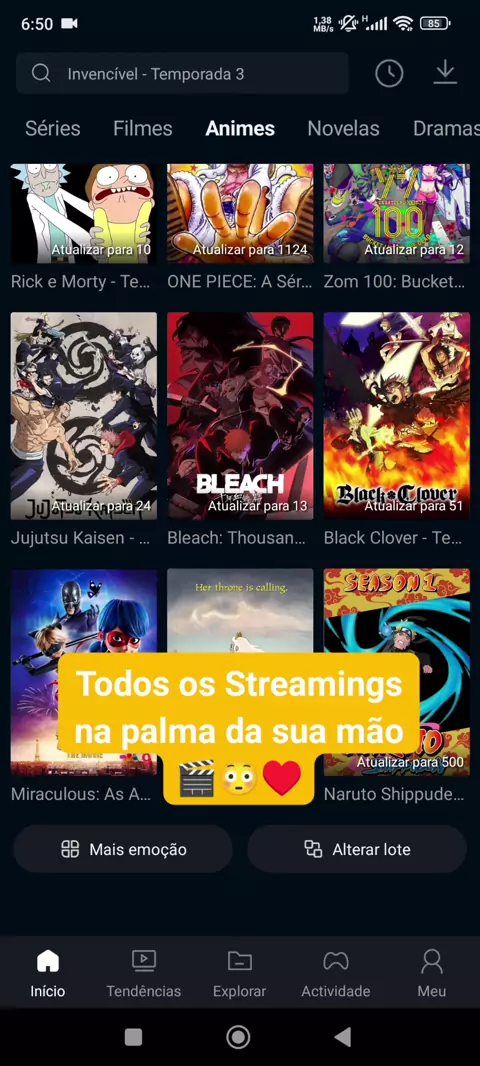This screenshot has height=1066, width=480.
Task: Open the Meu profile tab
Action: point(432,974)
